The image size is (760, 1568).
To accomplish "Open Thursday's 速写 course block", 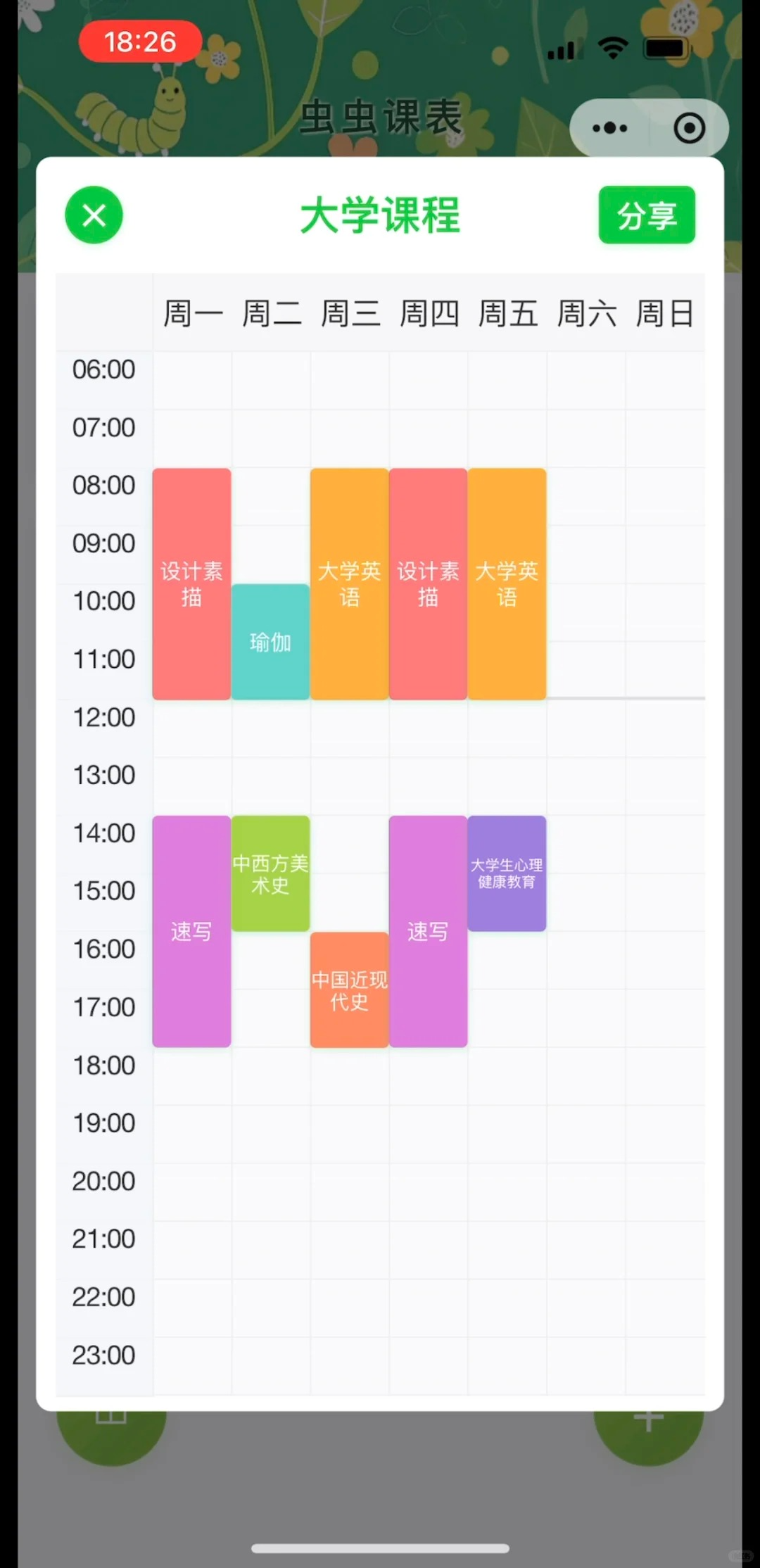I will click(x=428, y=931).
